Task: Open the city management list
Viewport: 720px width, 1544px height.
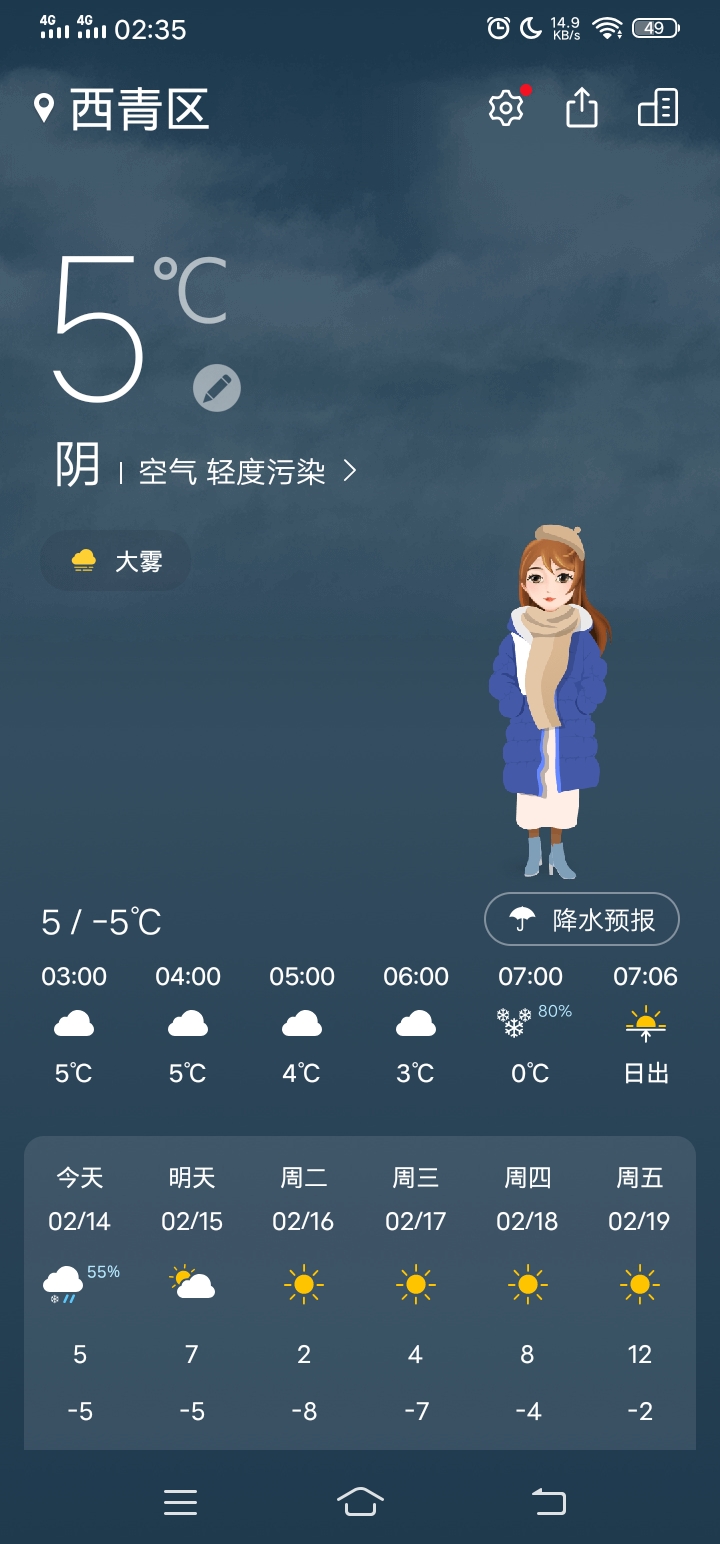Action: tap(658, 107)
